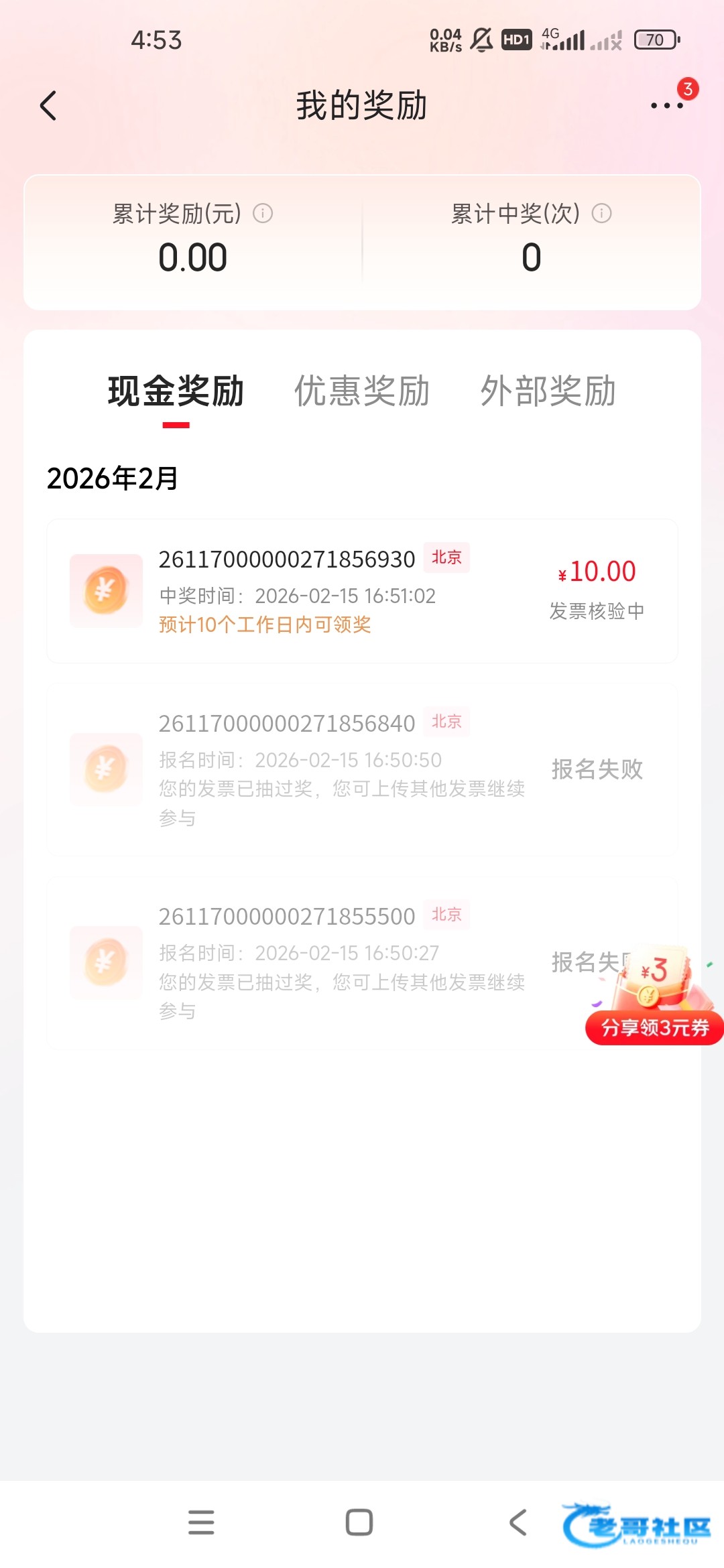This screenshot has width=724, height=1568.
Task: Go back from 我的奖励 page
Action: point(48,106)
